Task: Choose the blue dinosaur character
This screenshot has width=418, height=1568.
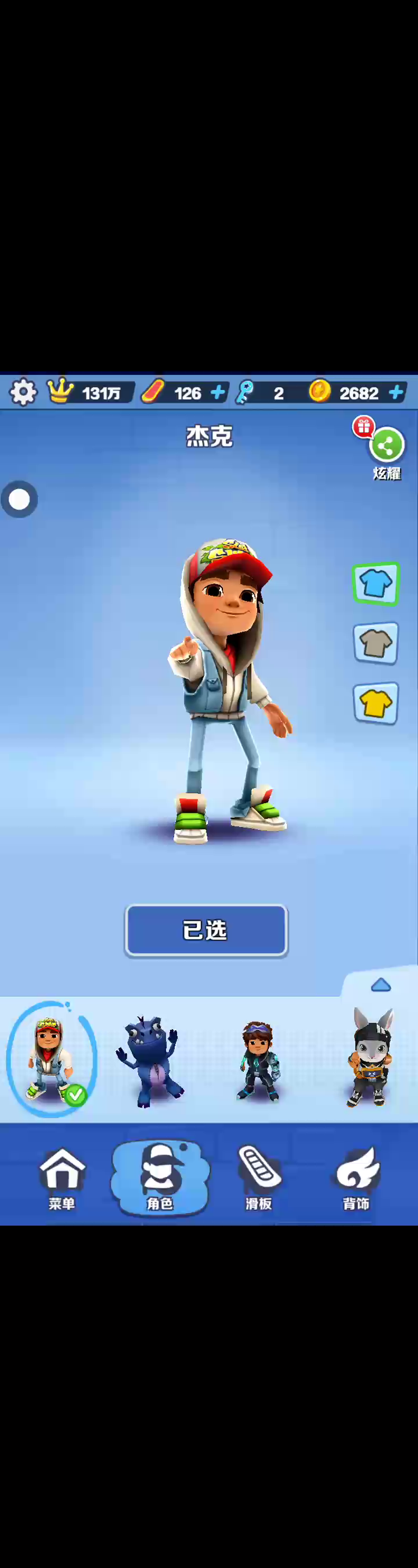Action: tap(150, 1060)
